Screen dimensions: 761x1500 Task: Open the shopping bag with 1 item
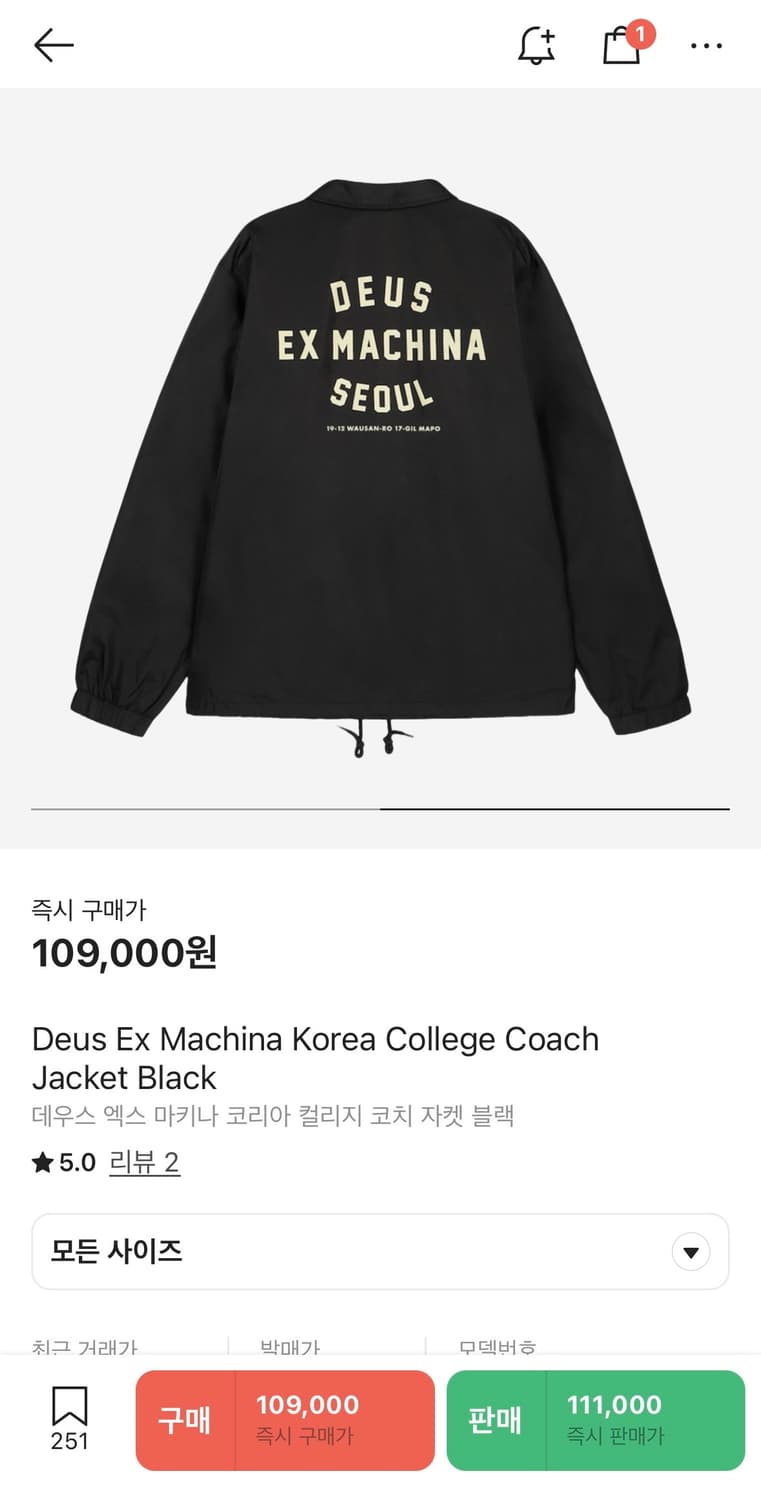[622, 45]
